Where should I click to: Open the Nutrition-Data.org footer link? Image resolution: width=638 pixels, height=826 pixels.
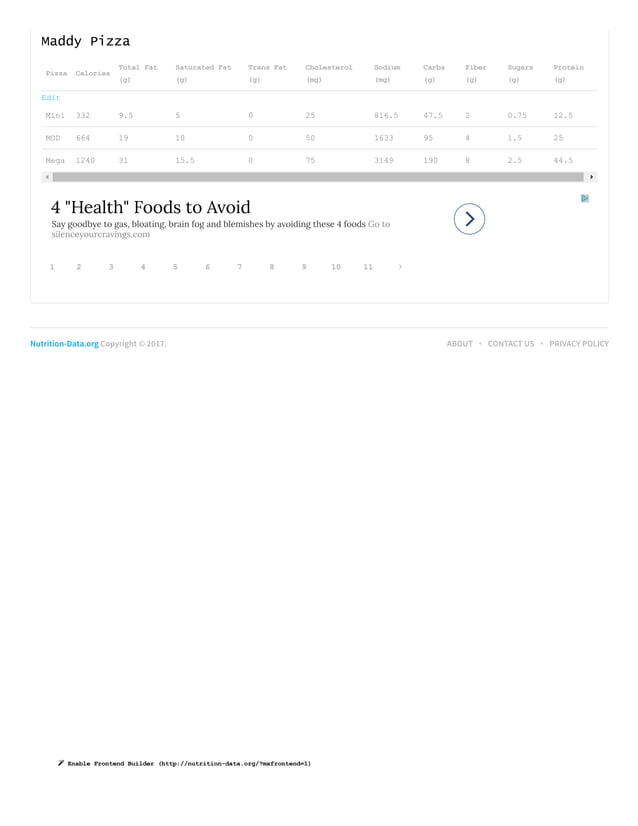click(64, 343)
